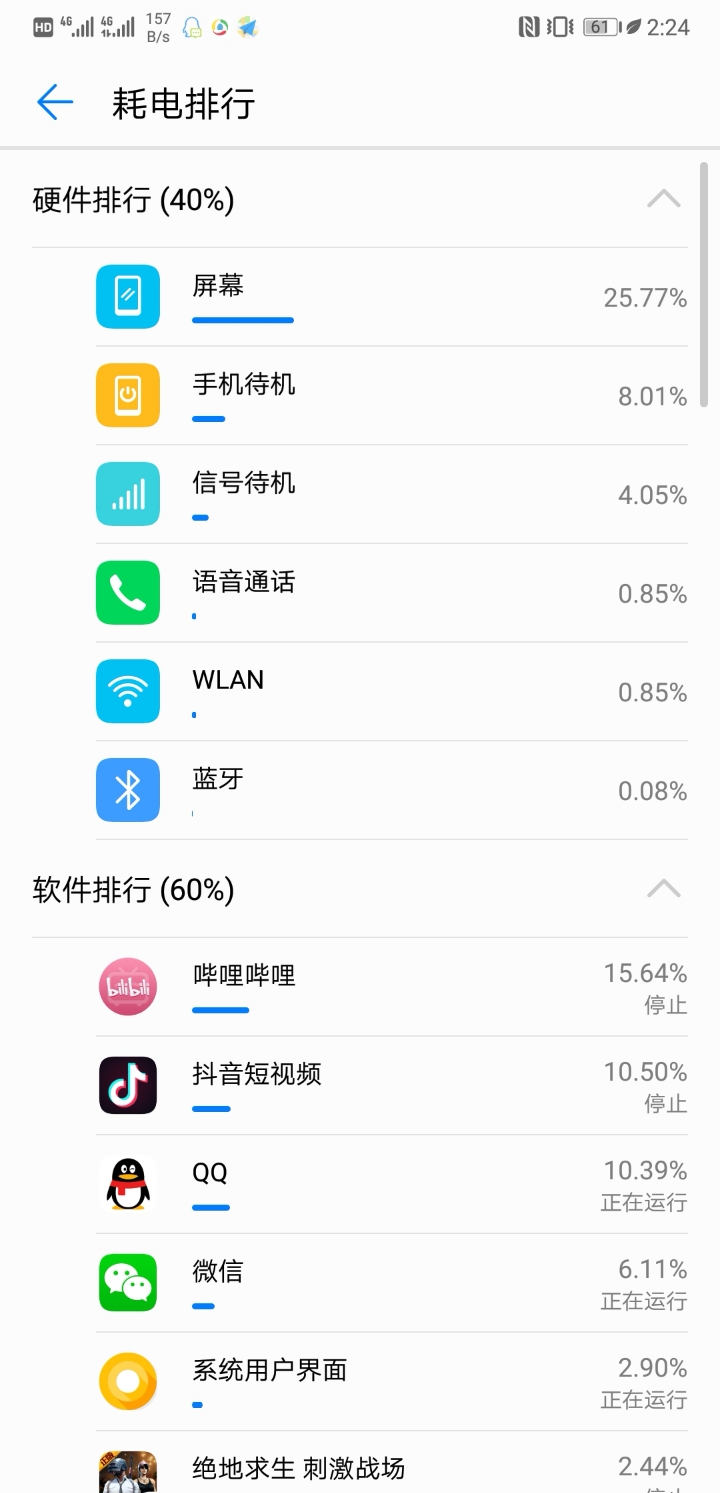Open the 信号待机 row

coord(391,494)
